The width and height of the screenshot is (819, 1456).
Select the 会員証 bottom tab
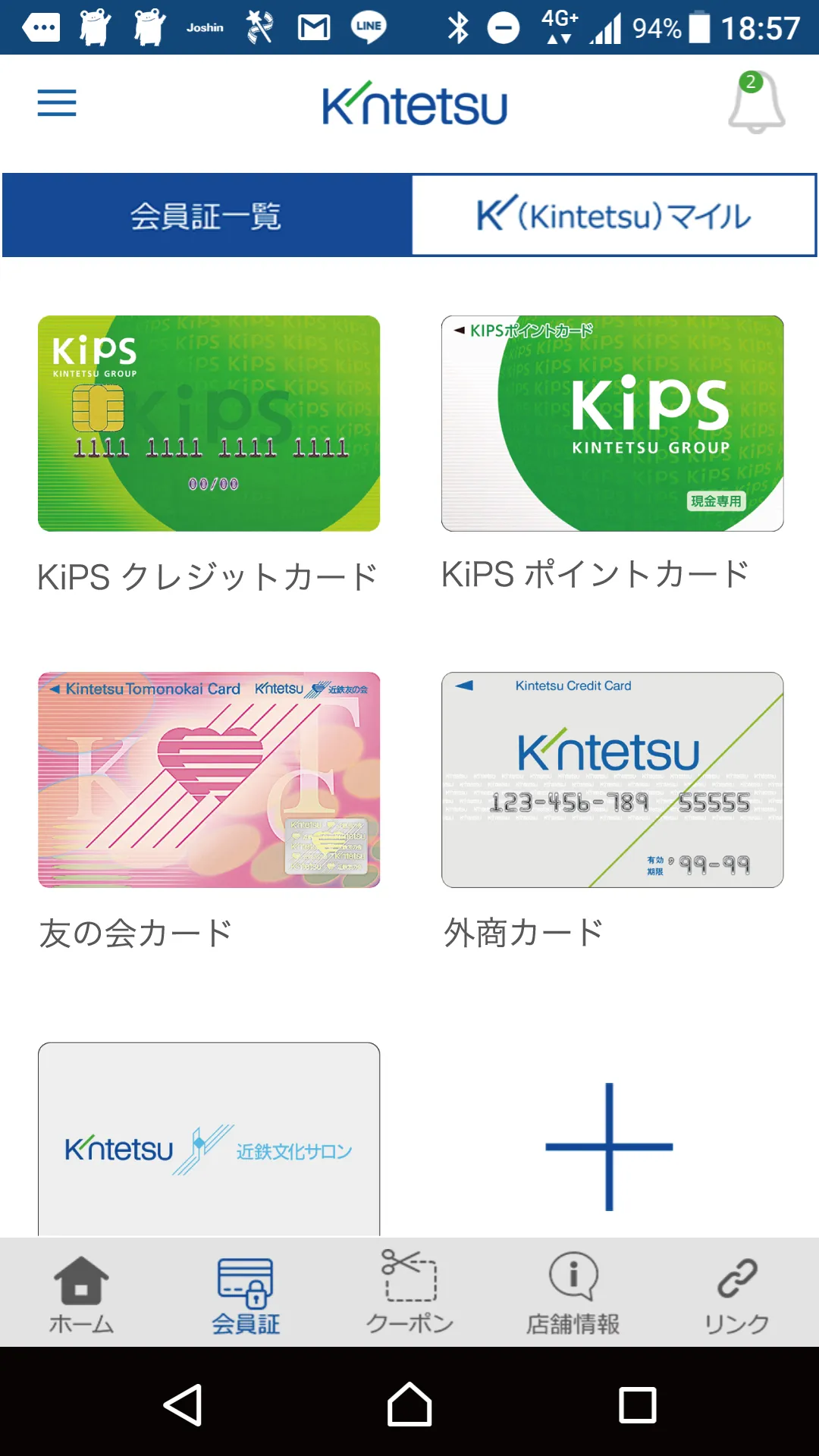[x=245, y=1294]
